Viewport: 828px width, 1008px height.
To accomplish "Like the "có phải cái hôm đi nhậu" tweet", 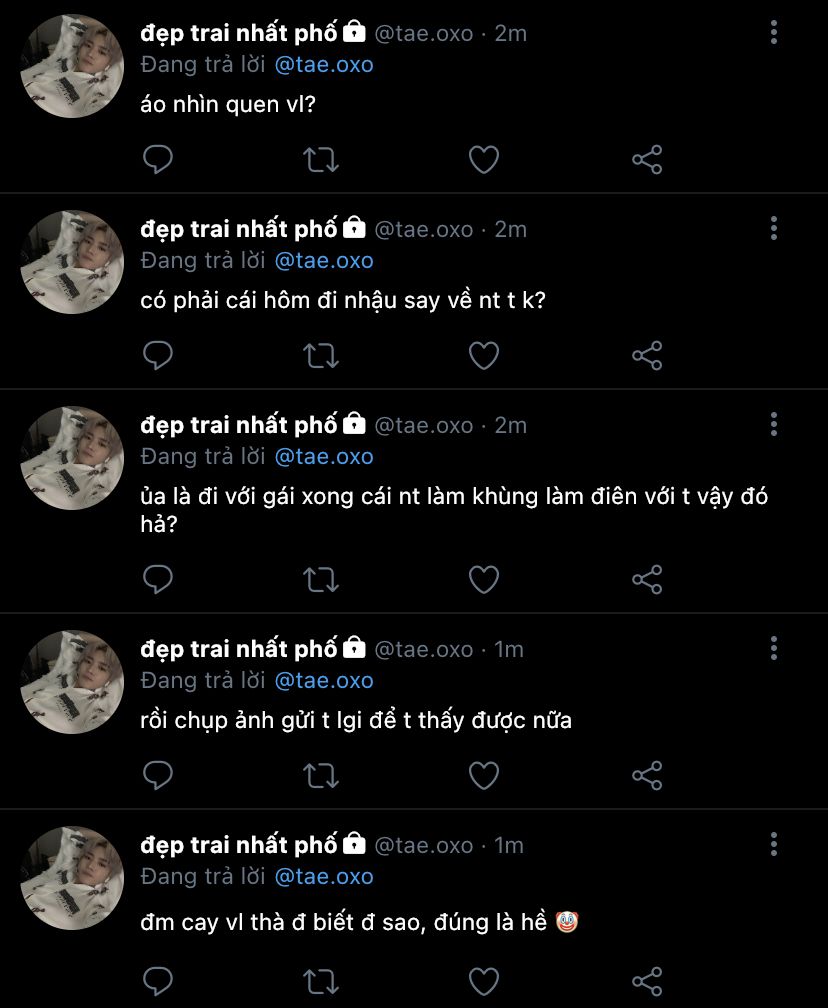I will [484, 355].
